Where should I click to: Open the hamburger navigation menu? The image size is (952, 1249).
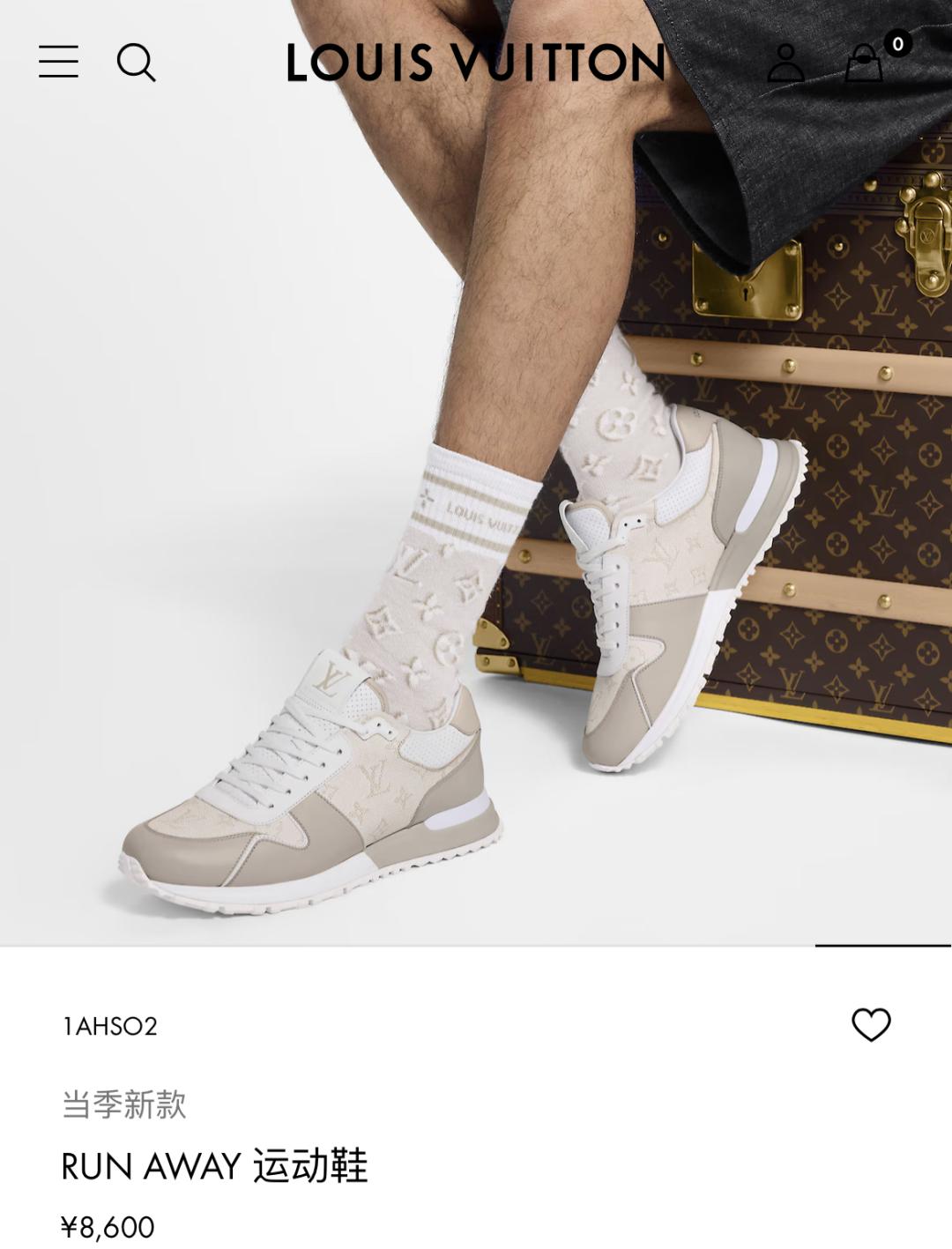click(x=58, y=62)
